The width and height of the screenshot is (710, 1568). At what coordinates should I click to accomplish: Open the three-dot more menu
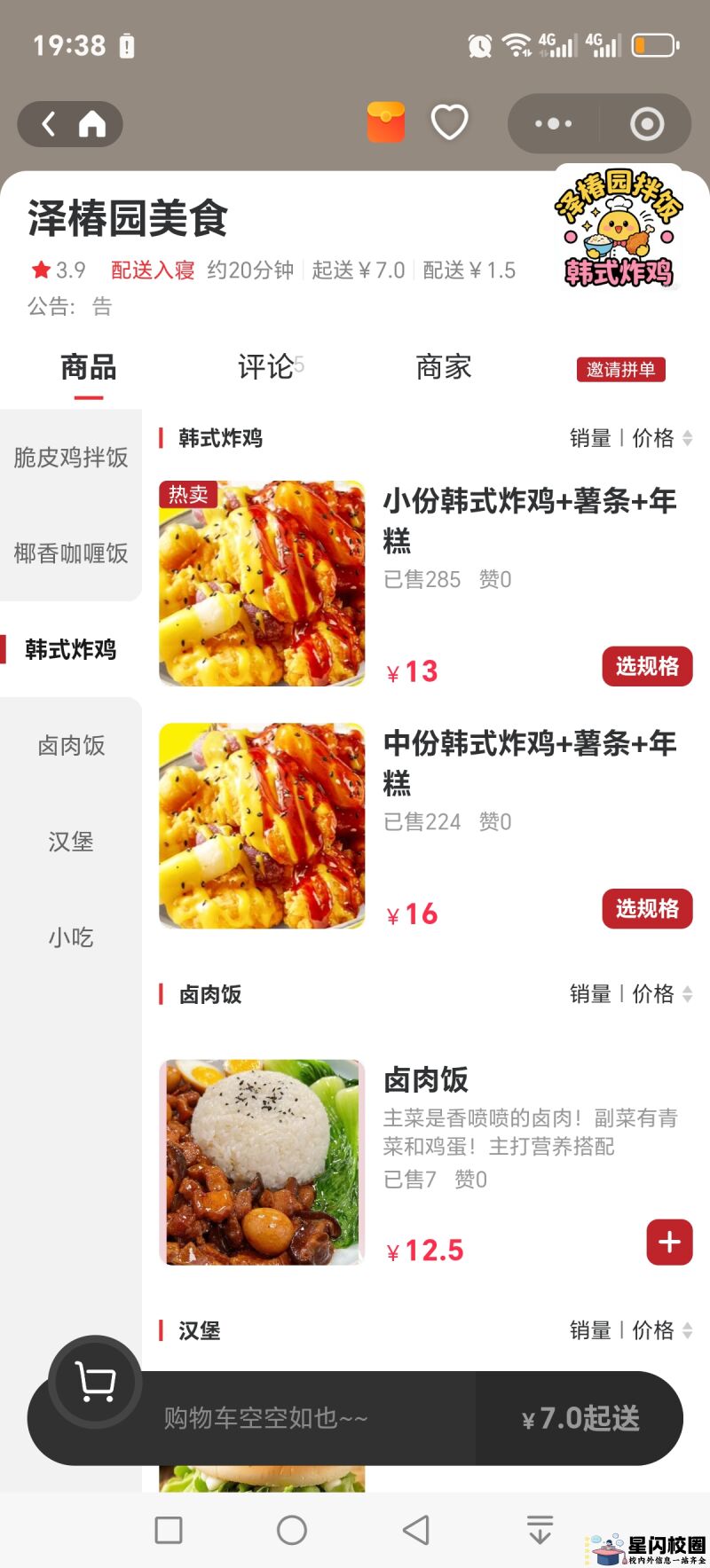pyautogui.click(x=553, y=124)
